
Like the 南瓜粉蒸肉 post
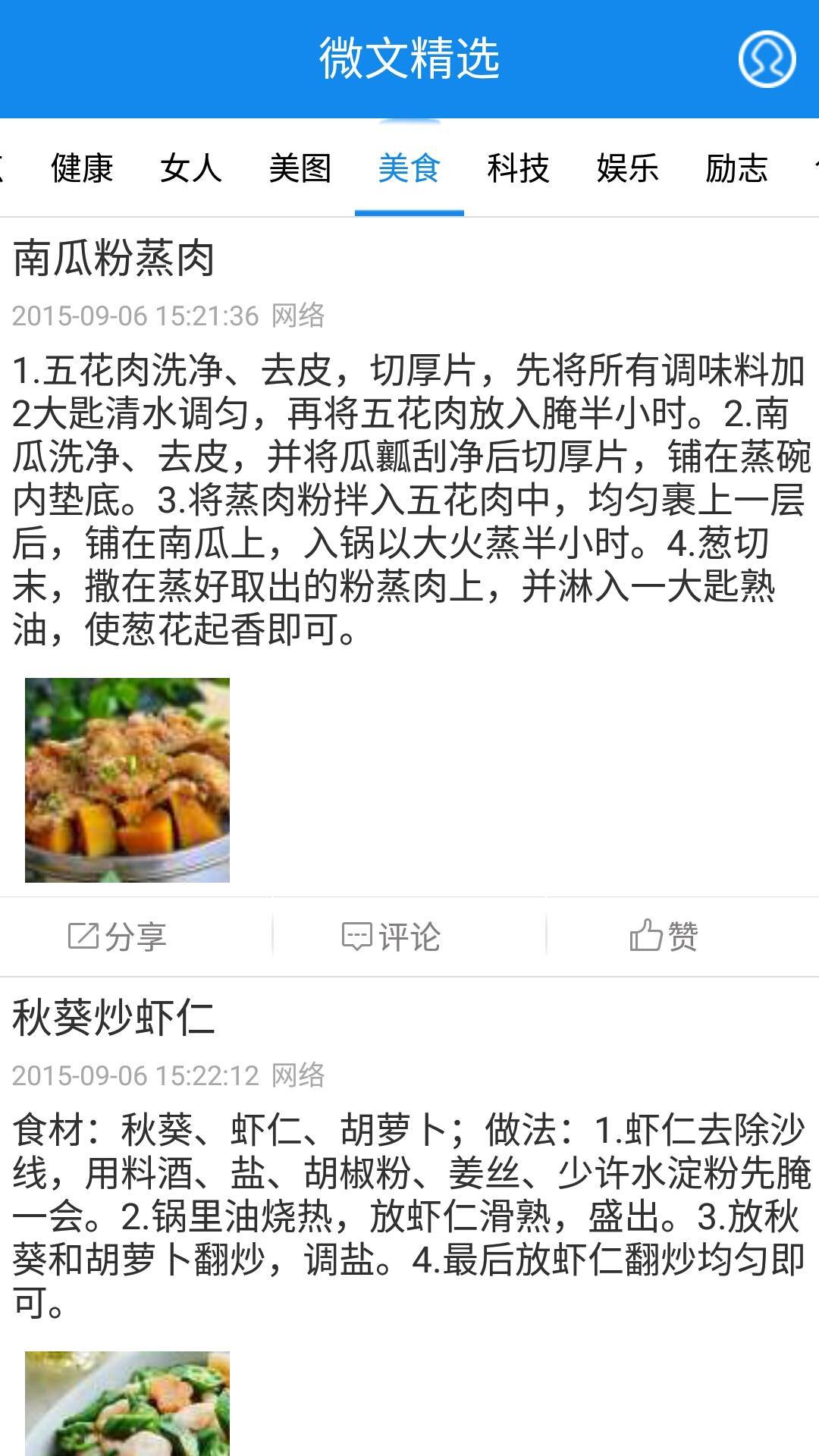point(664,937)
